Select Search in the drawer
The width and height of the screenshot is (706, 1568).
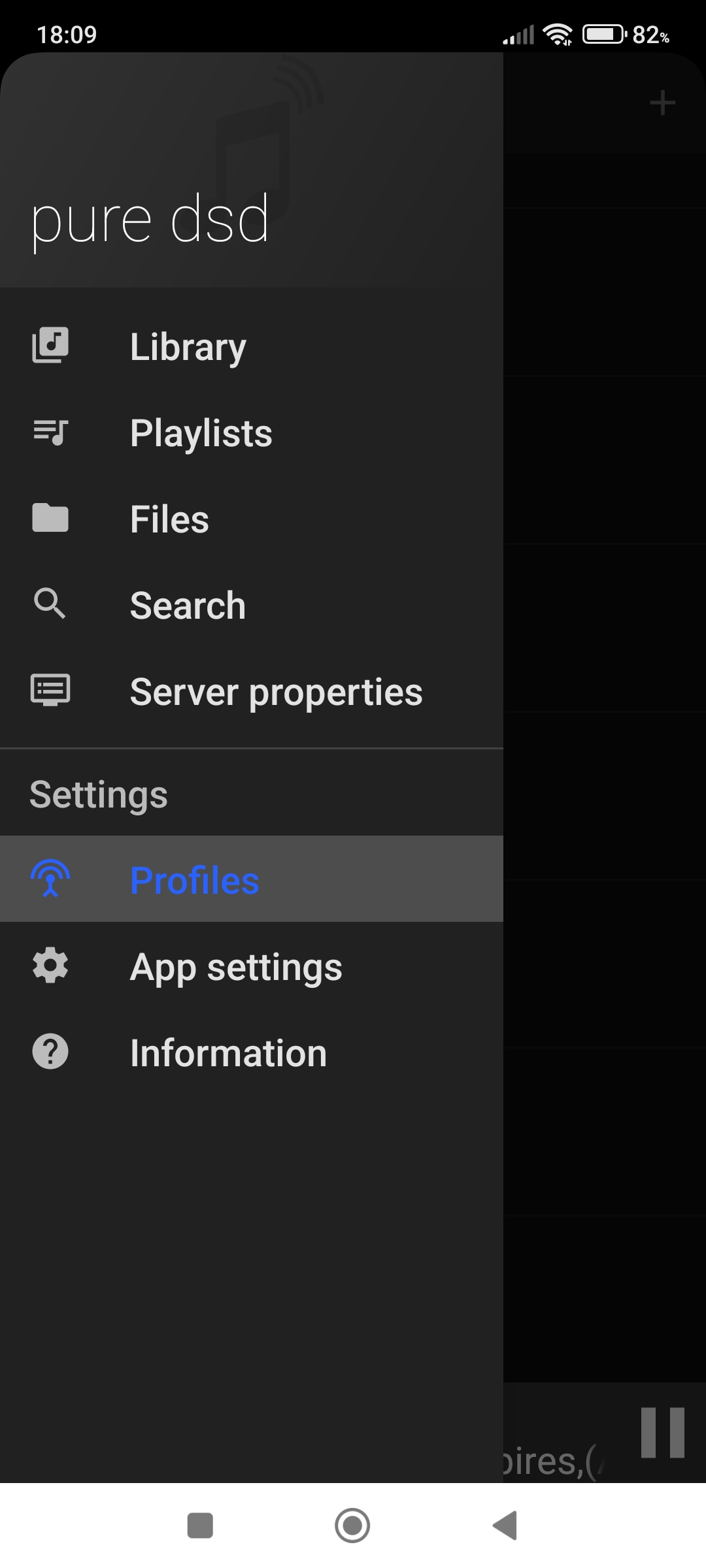pos(252,605)
